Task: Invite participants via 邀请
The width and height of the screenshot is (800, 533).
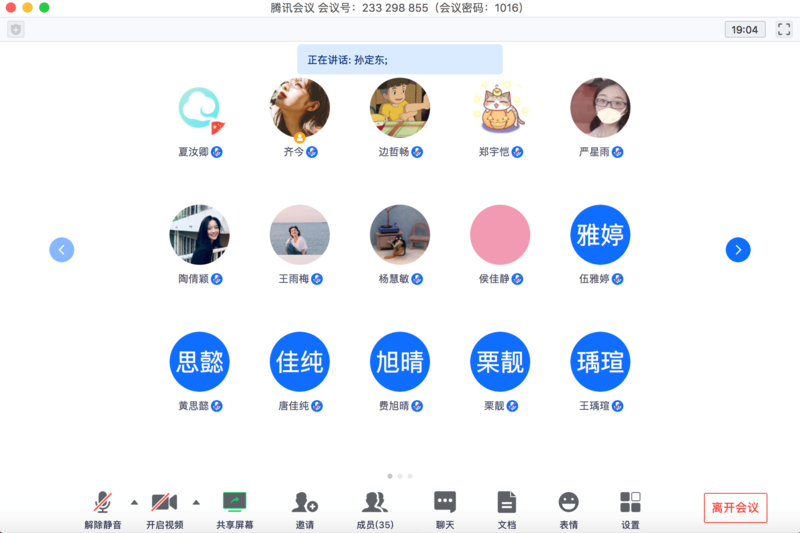Action: click(x=305, y=508)
